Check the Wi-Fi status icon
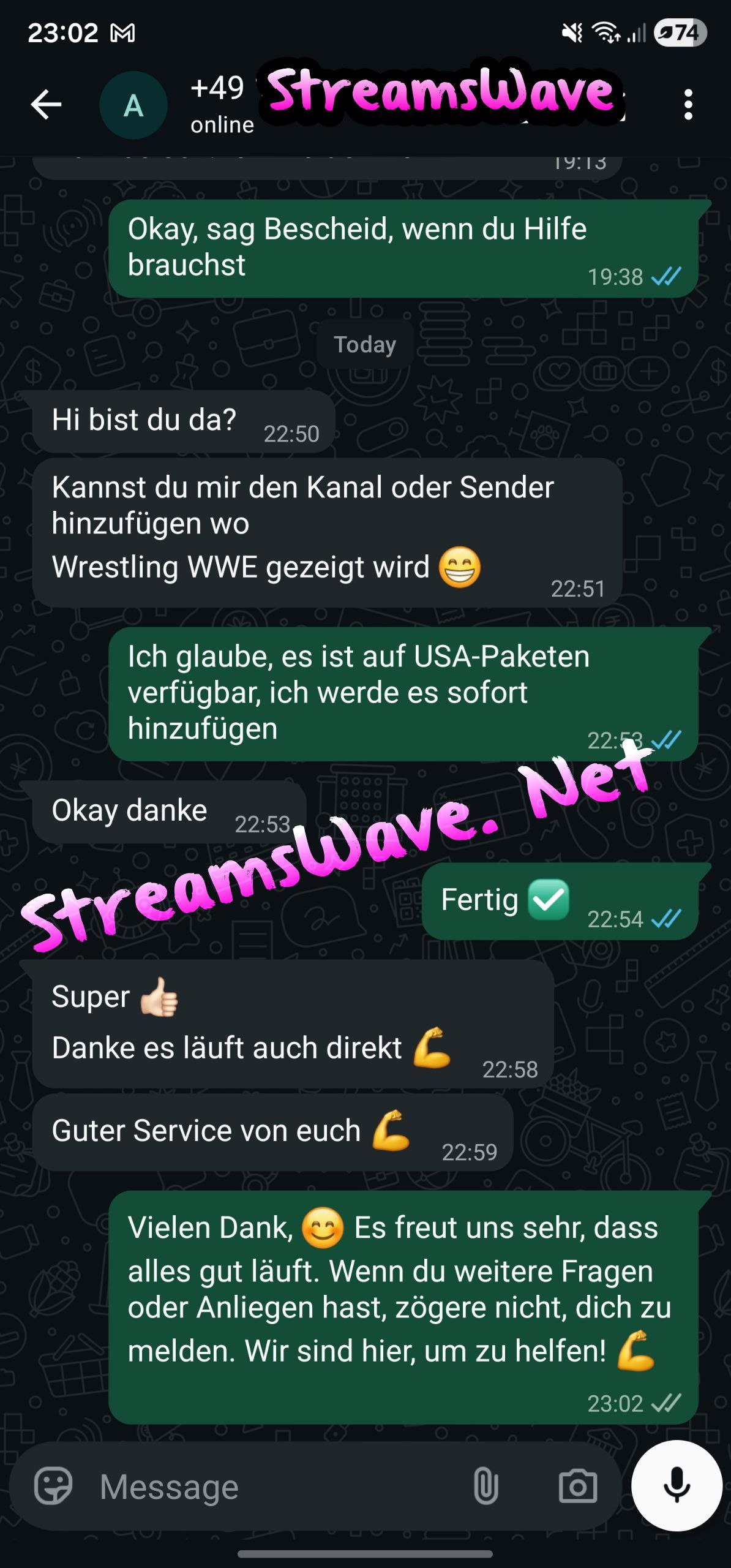The image size is (731, 1568). click(x=606, y=32)
